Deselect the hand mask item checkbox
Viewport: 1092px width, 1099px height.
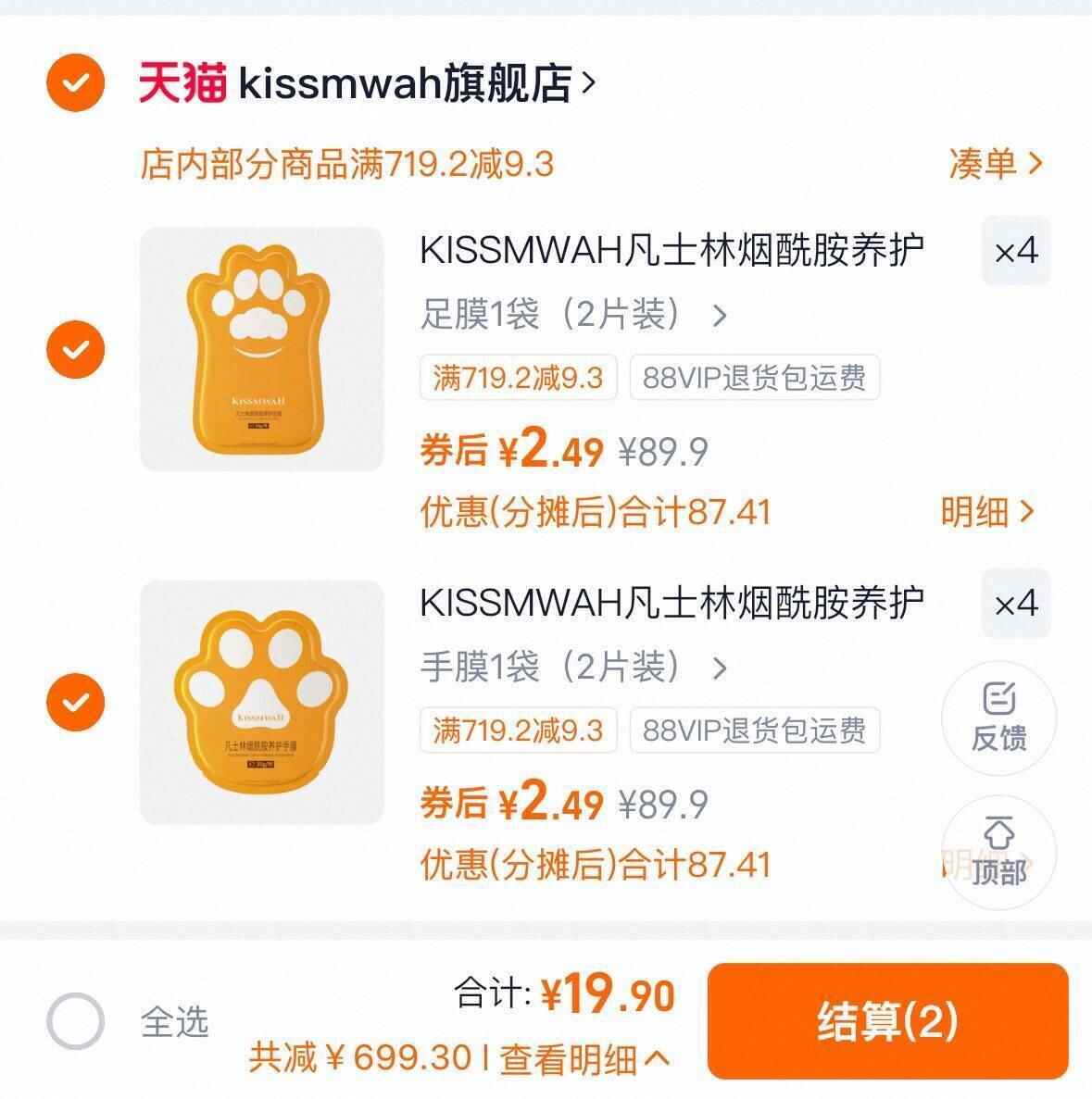[74, 701]
